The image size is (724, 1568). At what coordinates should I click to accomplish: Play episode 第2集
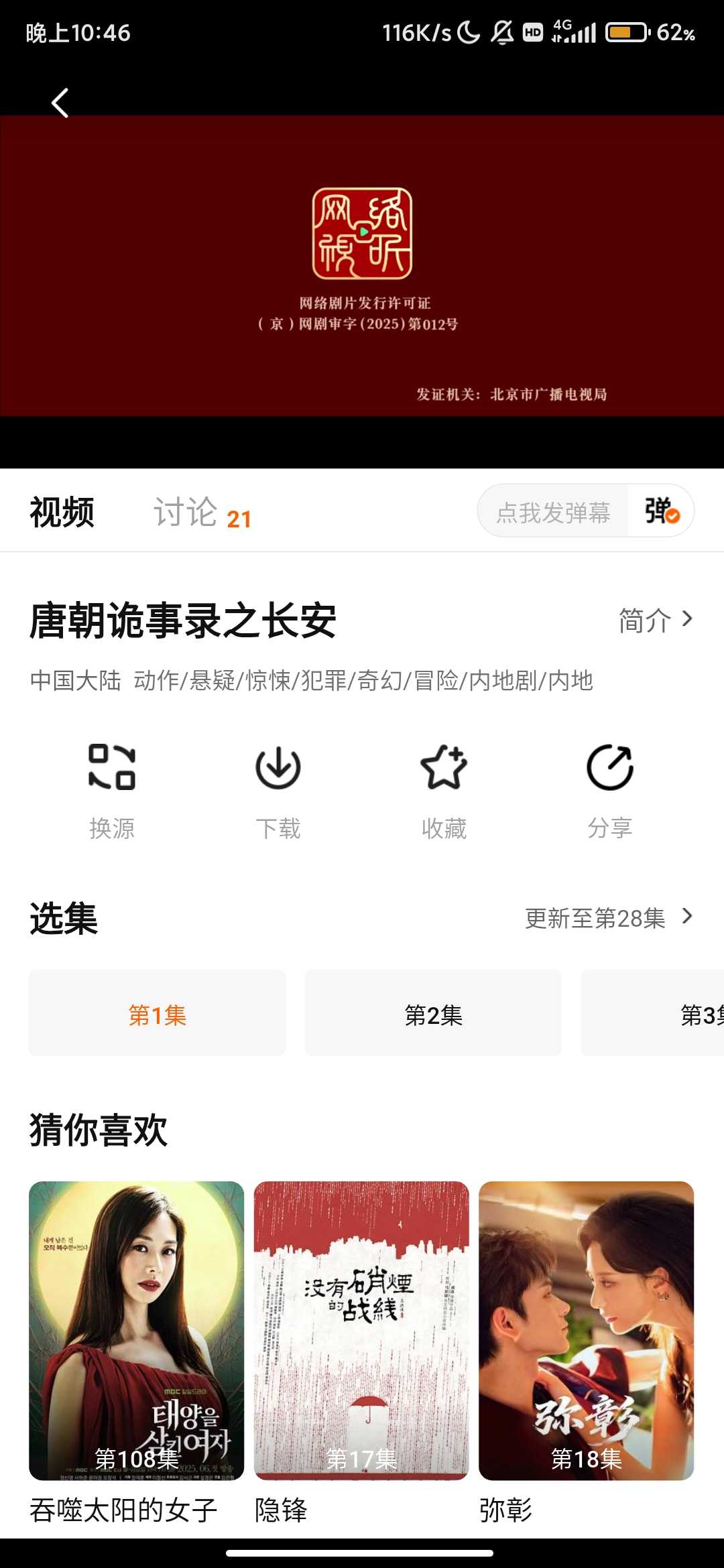tap(433, 1014)
